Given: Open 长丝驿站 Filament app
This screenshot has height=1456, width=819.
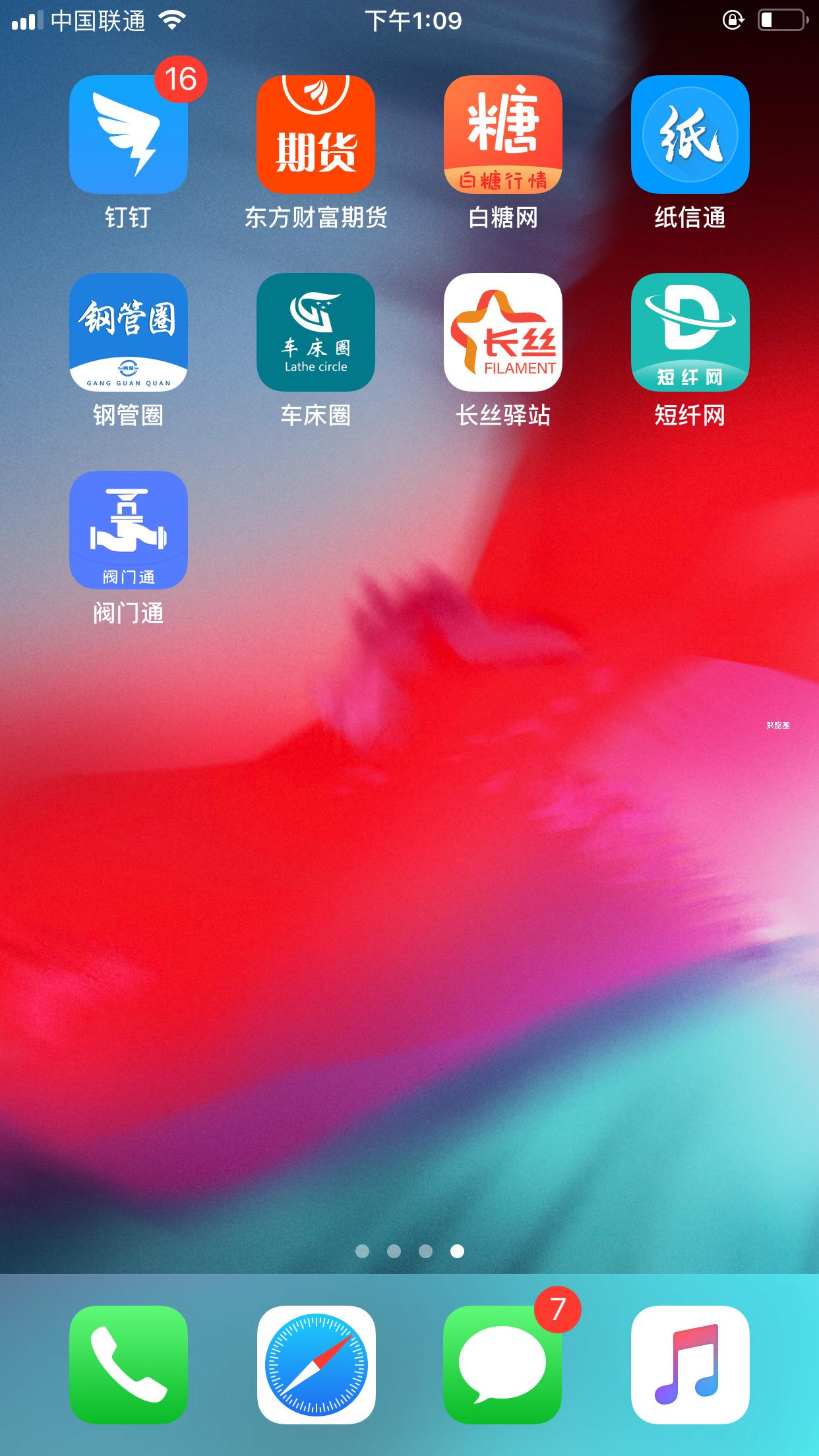Looking at the screenshot, I should pyautogui.click(x=503, y=332).
